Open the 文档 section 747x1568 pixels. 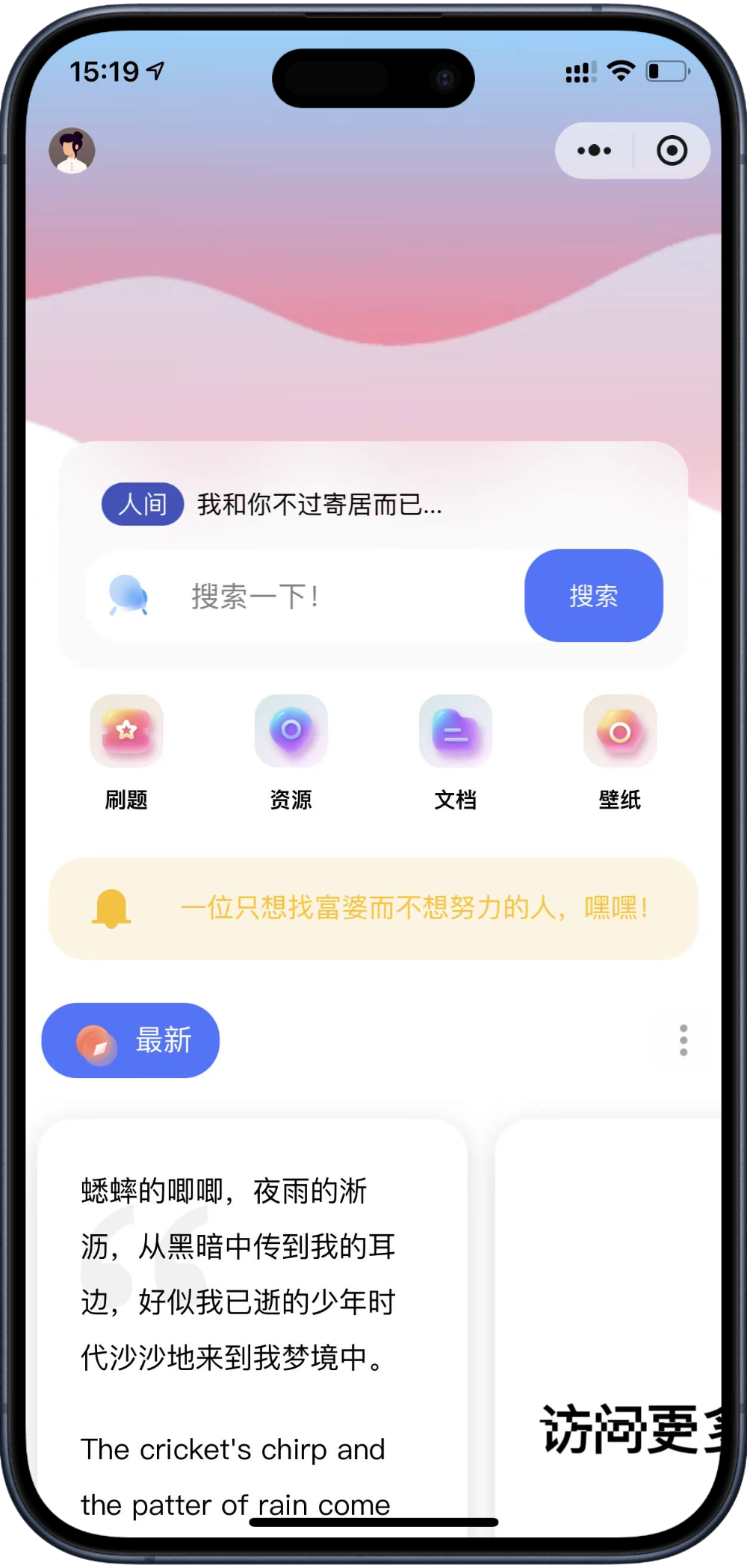(455, 752)
